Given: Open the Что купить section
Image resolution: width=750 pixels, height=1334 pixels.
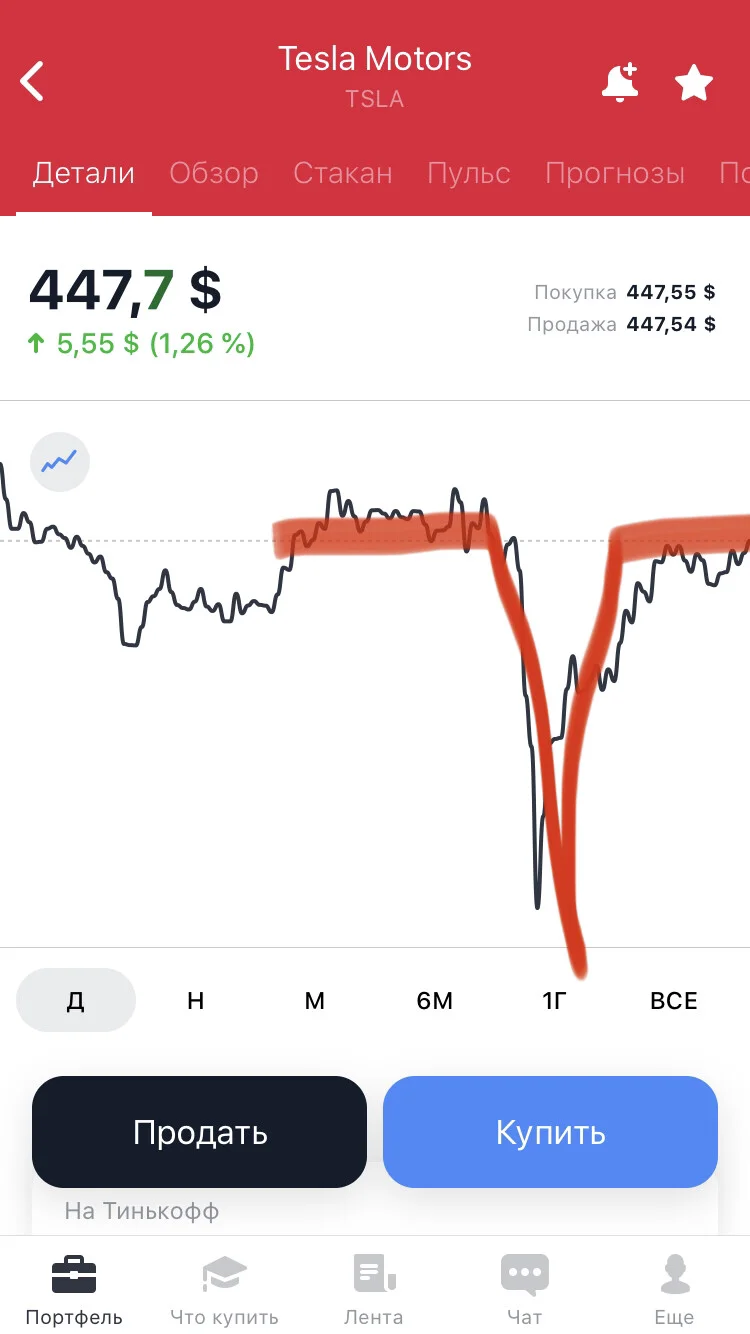Looking at the screenshot, I should point(224,1290).
